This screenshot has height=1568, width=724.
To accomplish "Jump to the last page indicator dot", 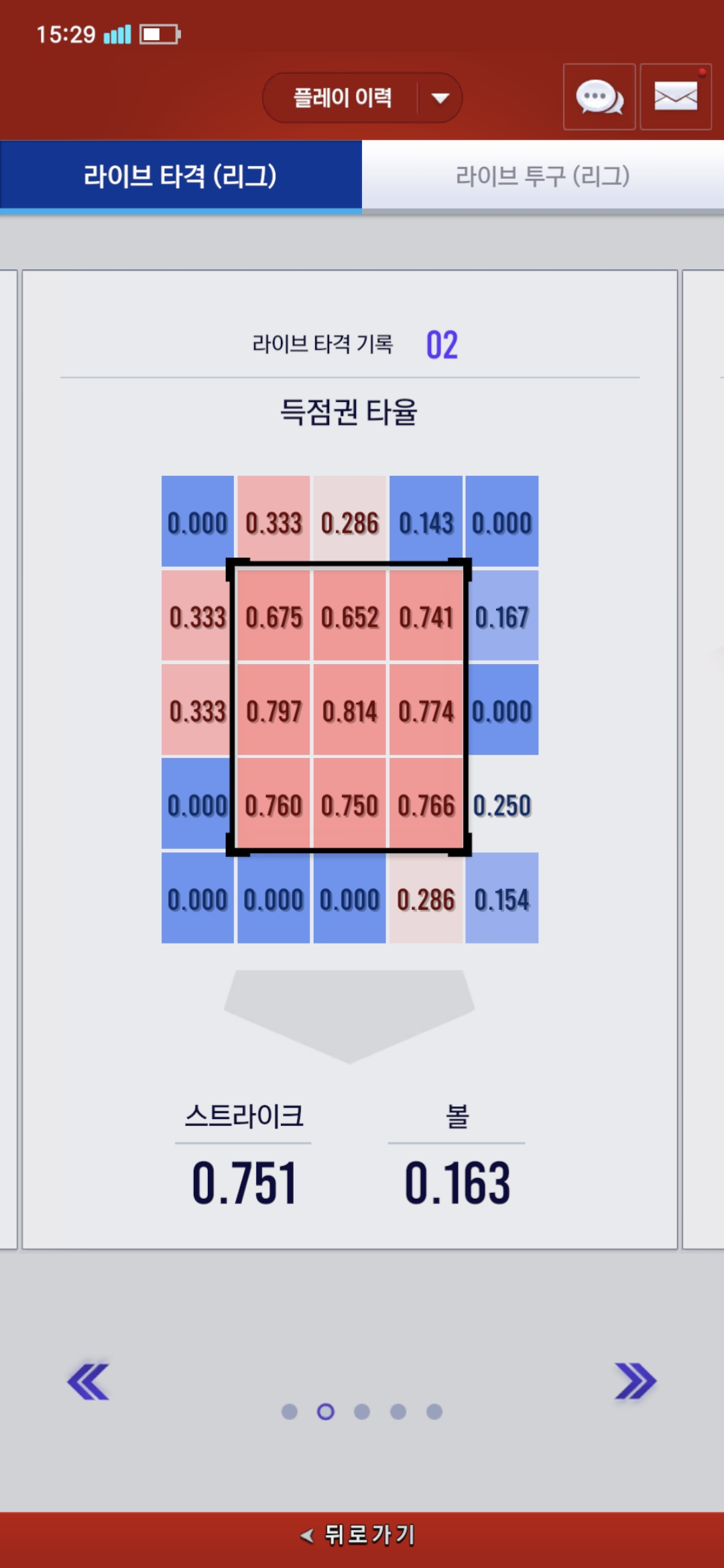I will 434,1412.
